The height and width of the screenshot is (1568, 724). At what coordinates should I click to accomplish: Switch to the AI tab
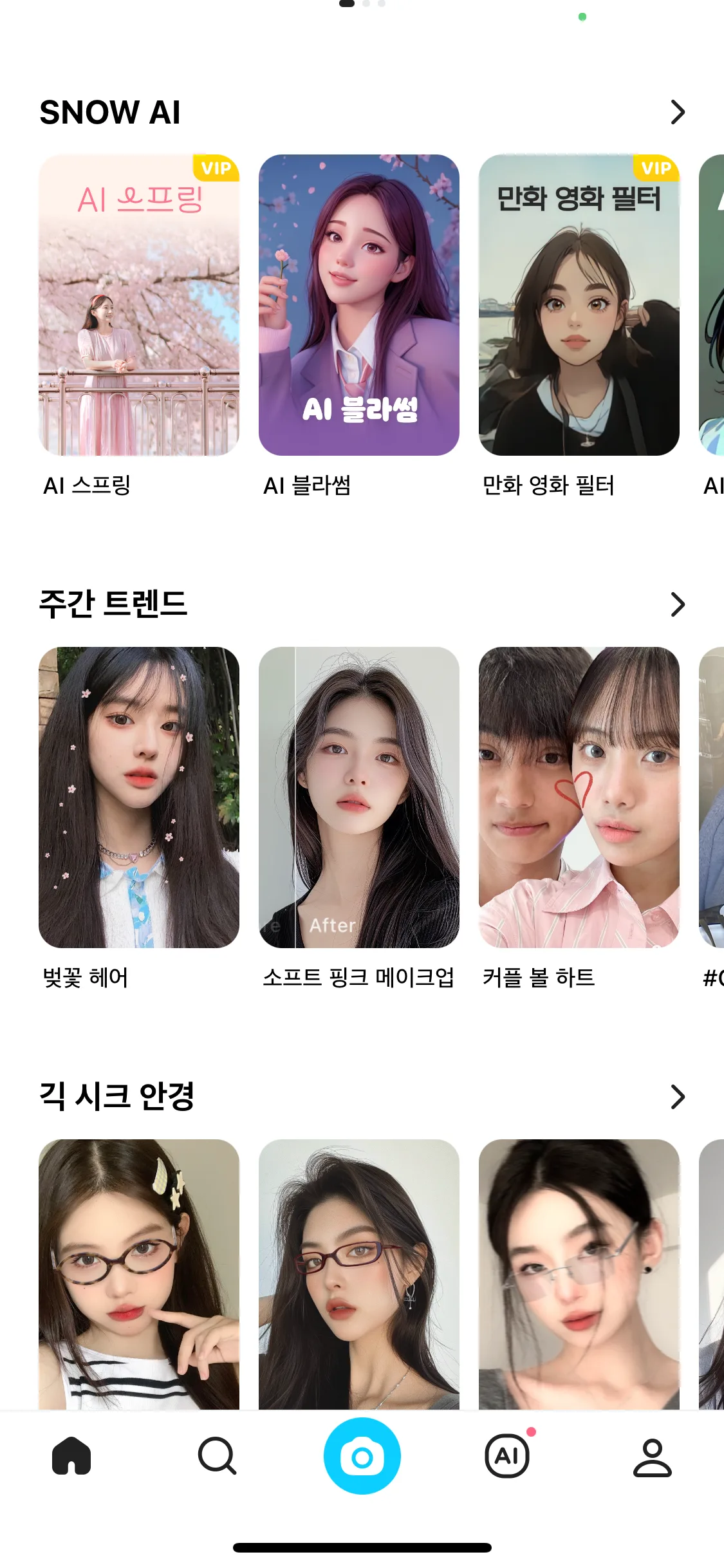(507, 1456)
